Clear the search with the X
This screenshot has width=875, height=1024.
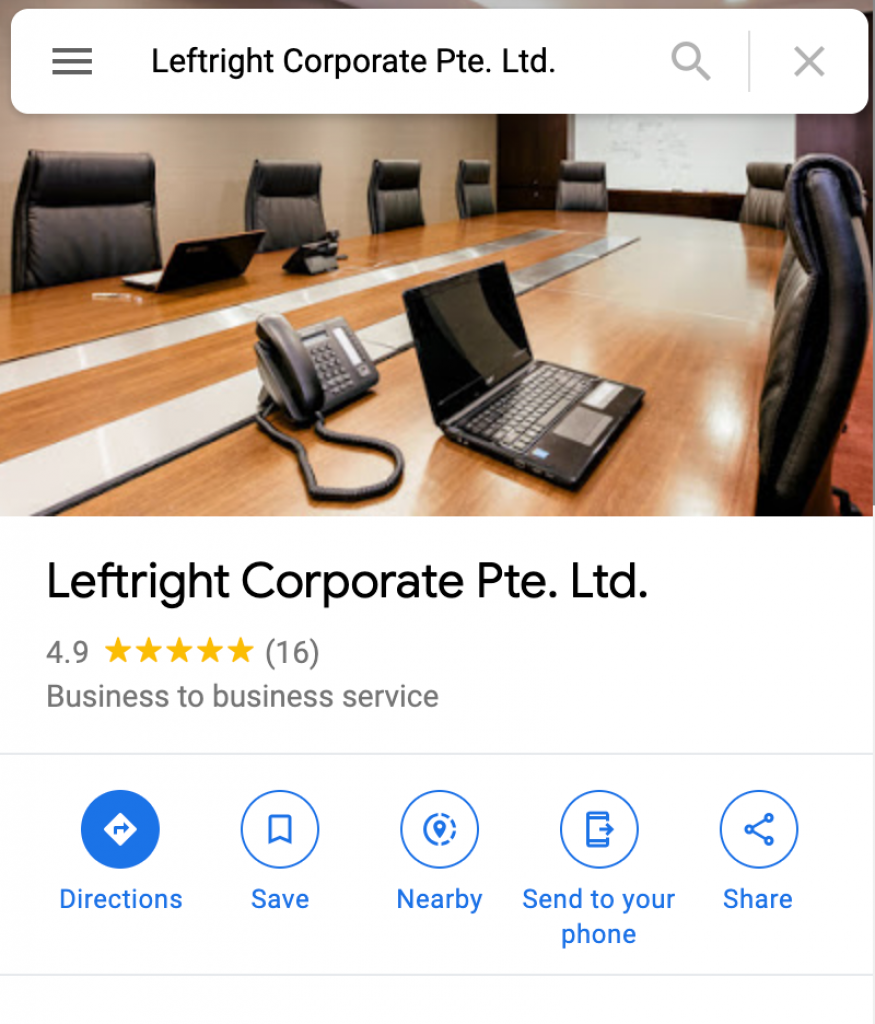808,62
